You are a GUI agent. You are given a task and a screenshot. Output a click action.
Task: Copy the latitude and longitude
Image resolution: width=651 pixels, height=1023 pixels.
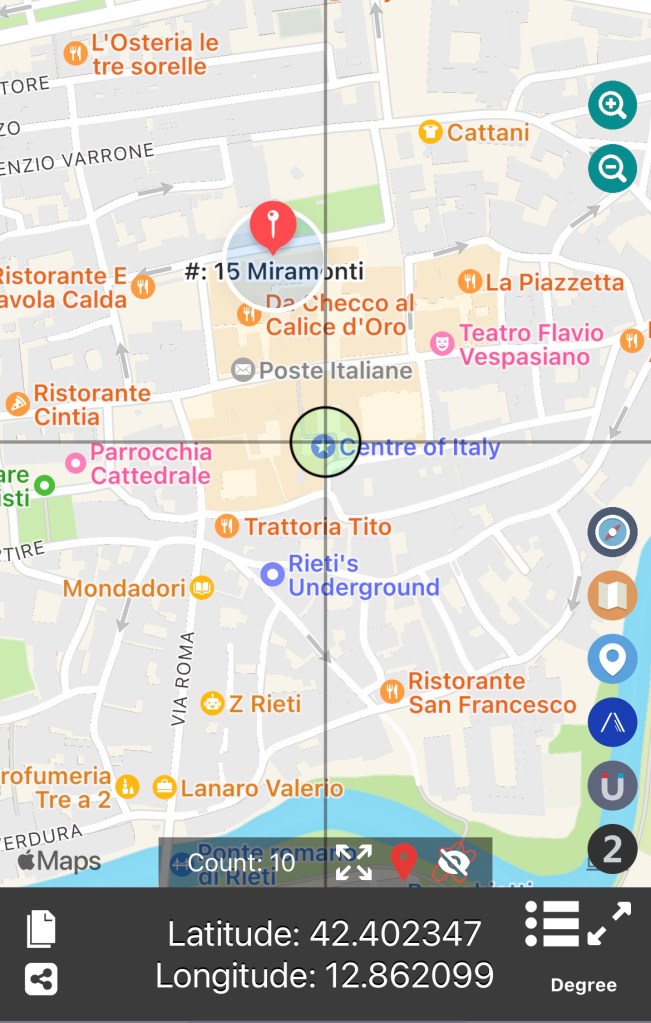coord(41,929)
